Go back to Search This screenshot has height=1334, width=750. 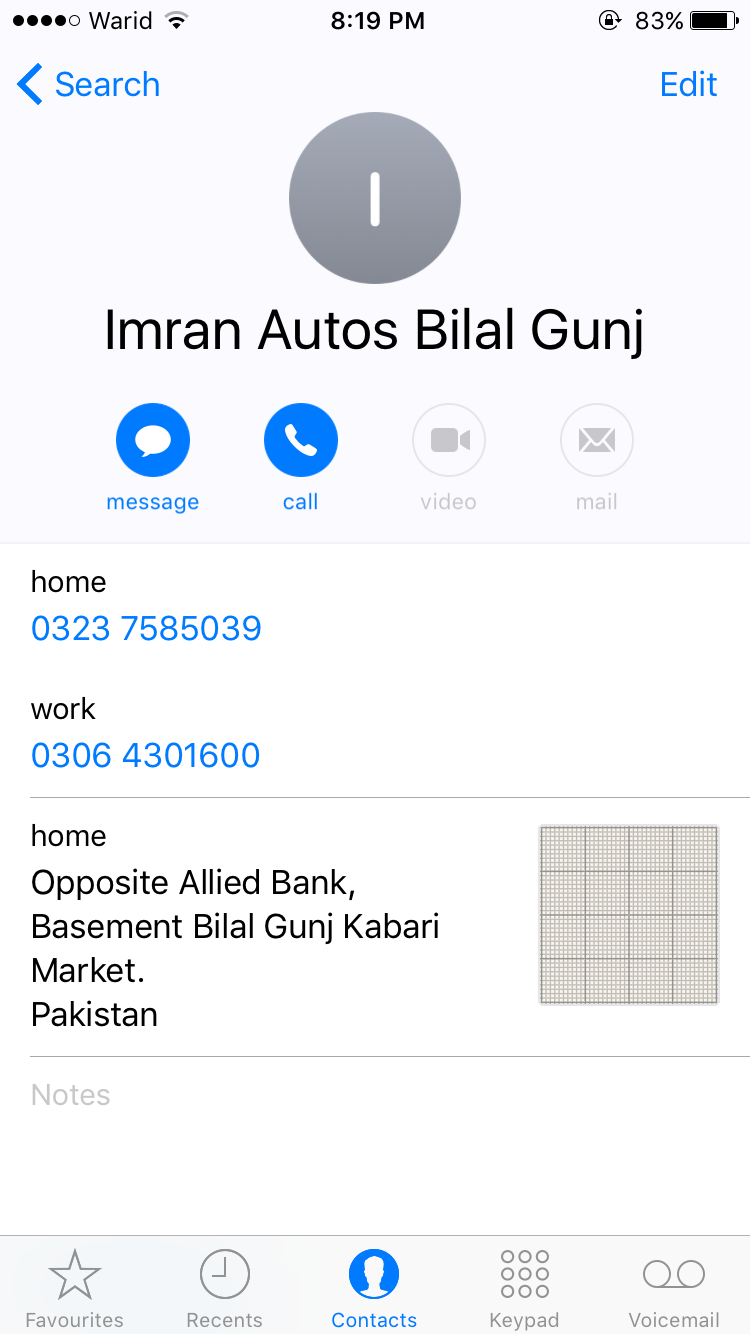tap(88, 85)
